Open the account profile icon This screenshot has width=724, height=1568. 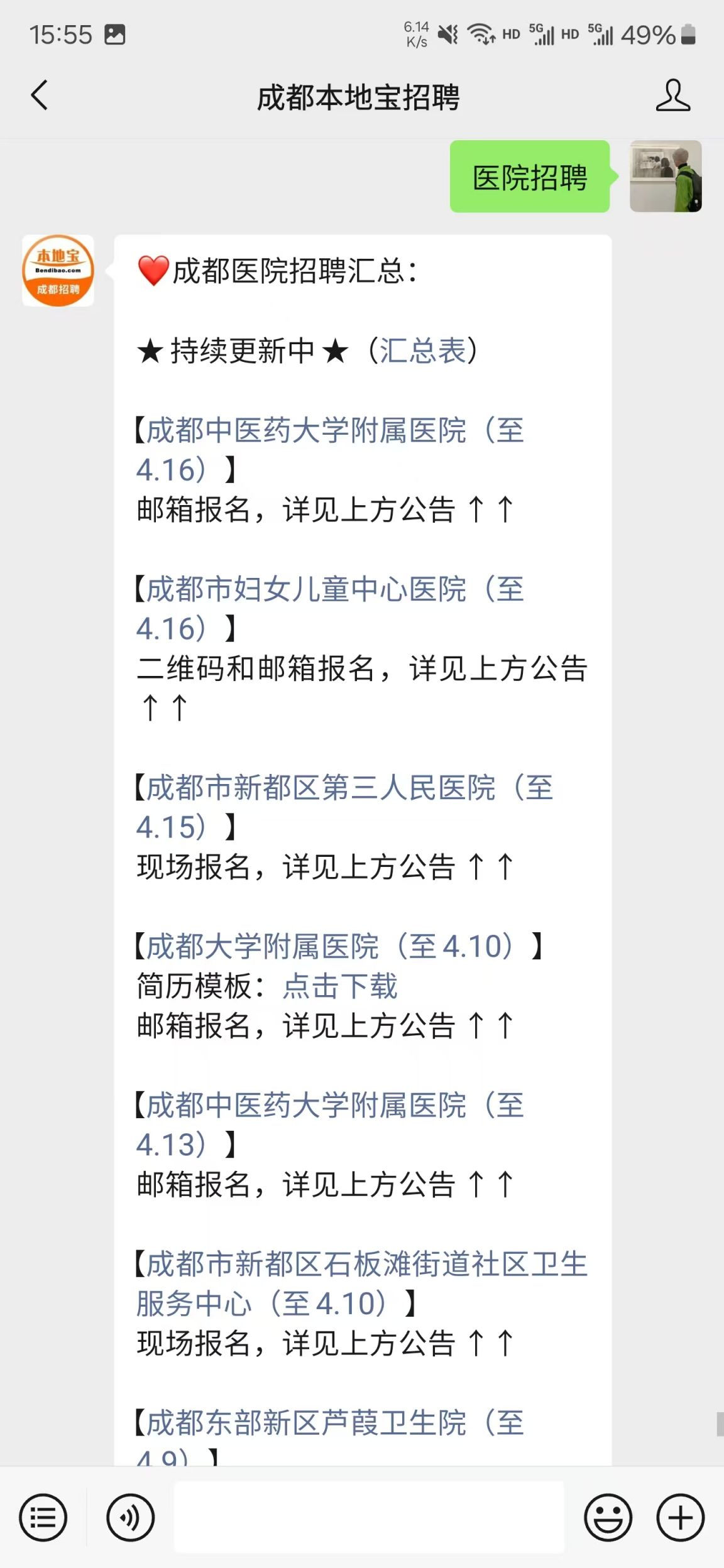coord(672,95)
